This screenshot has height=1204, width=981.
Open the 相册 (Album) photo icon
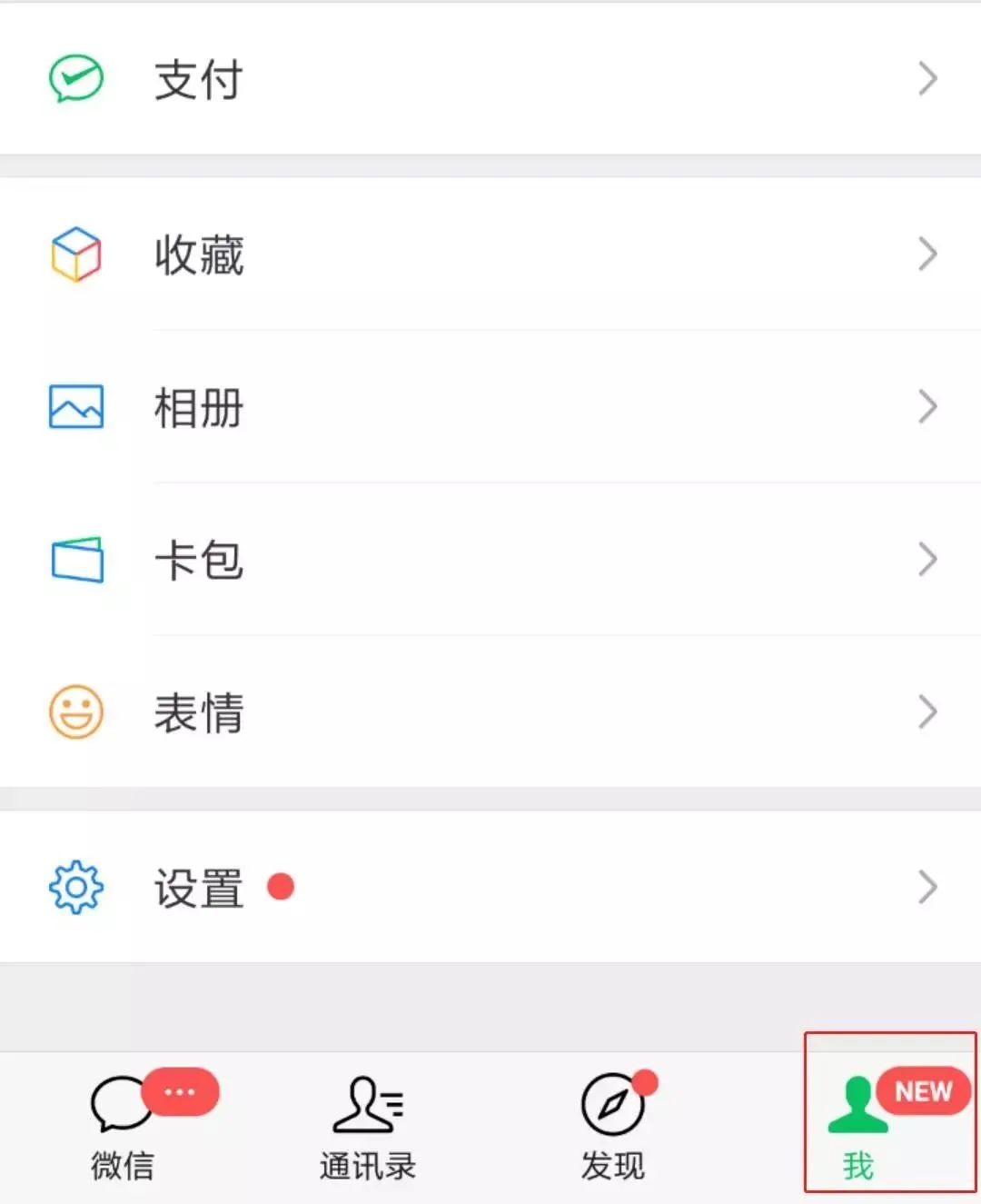click(75, 408)
